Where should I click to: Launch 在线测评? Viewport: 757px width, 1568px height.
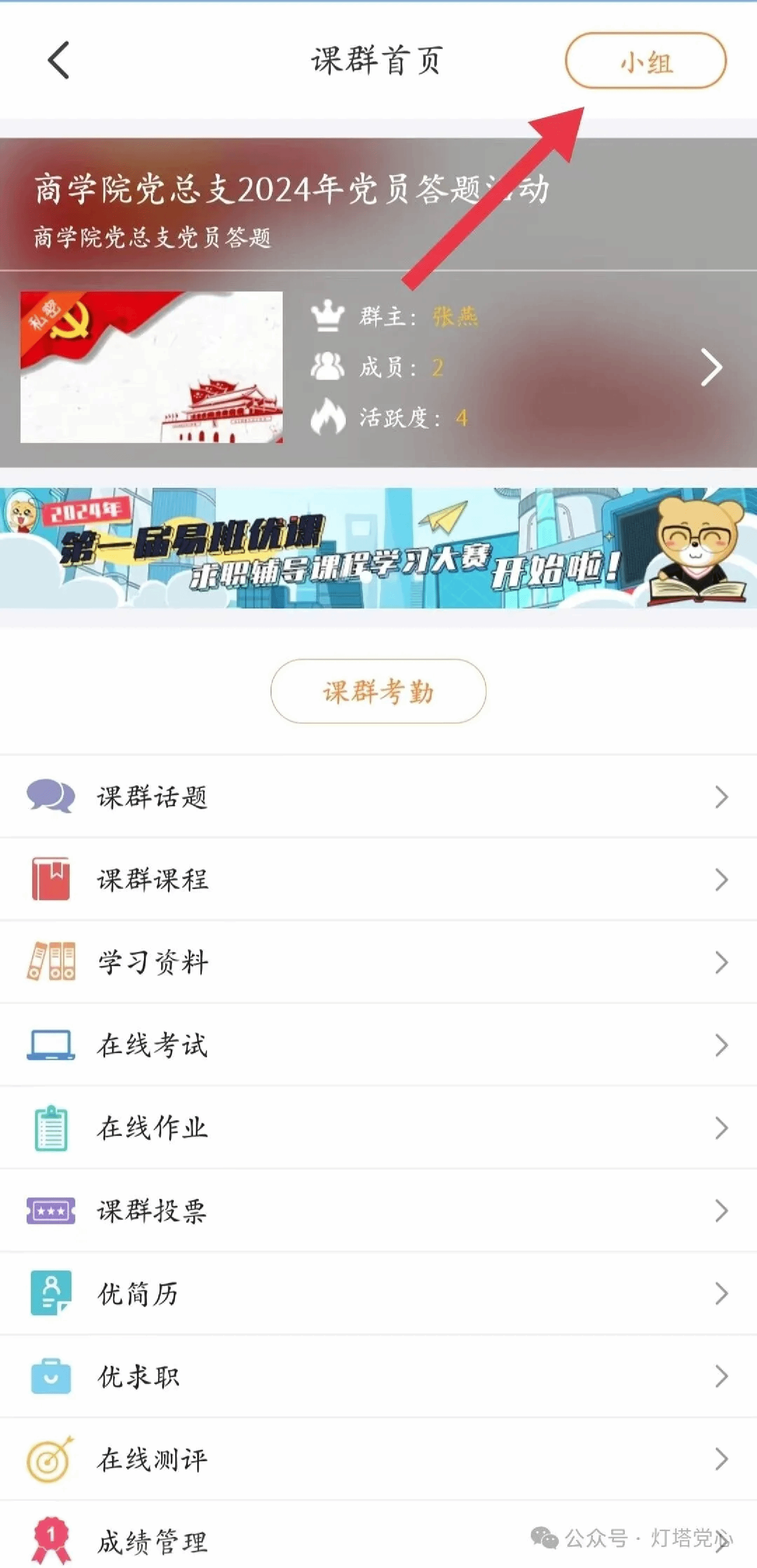tap(378, 1459)
